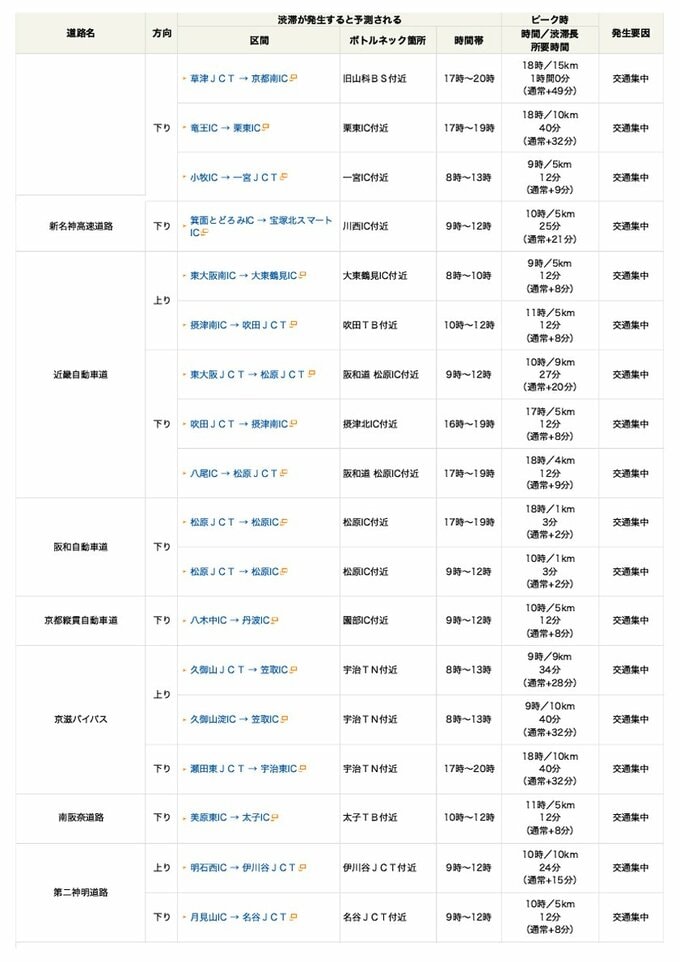The height and width of the screenshot is (962, 680).
Task: Open 箕面とどろみIC → 宝塚北スマートIC link
Action: point(260,220)
